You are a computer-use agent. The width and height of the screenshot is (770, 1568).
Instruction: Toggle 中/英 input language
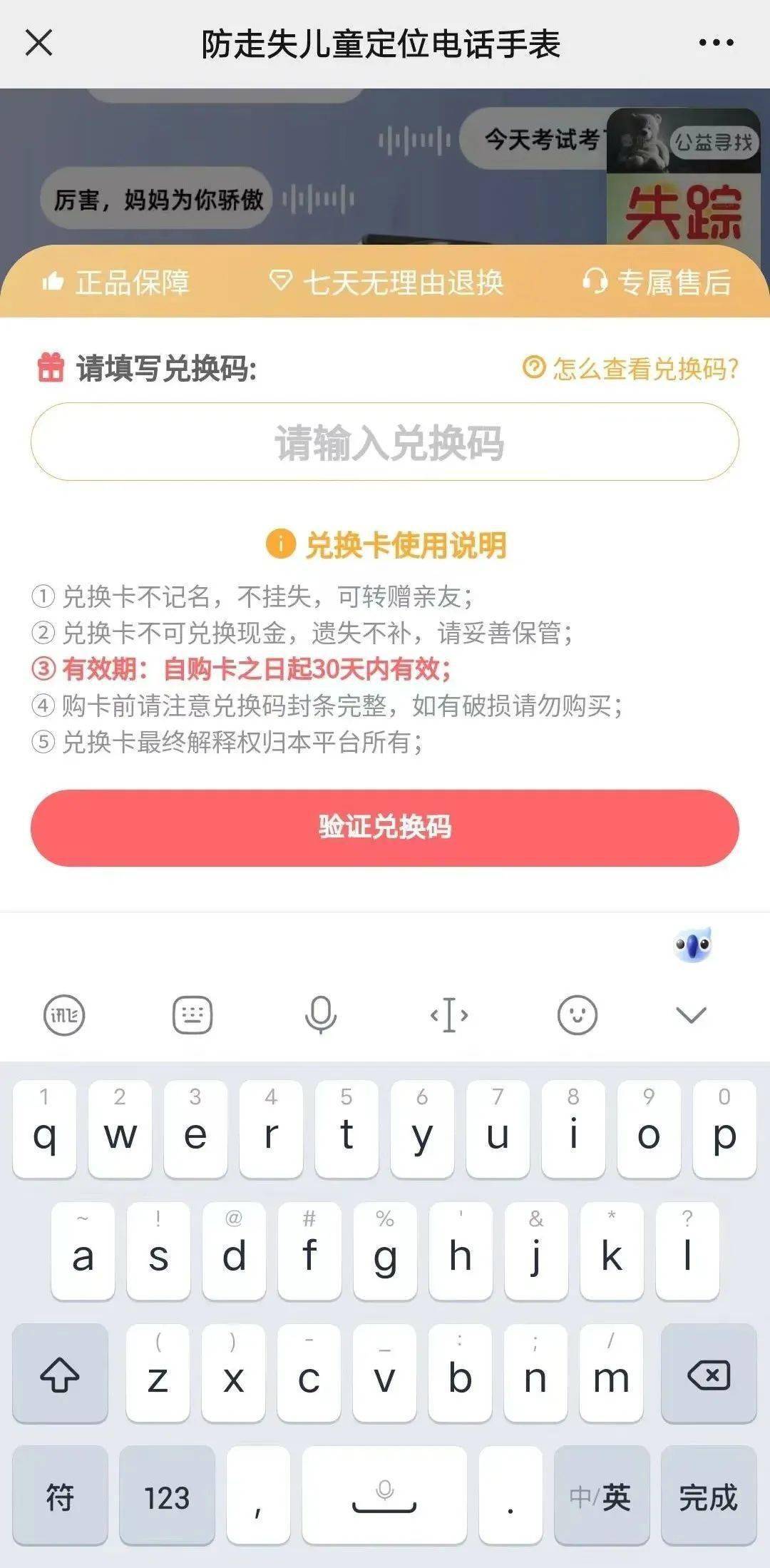pos(601,1497)
